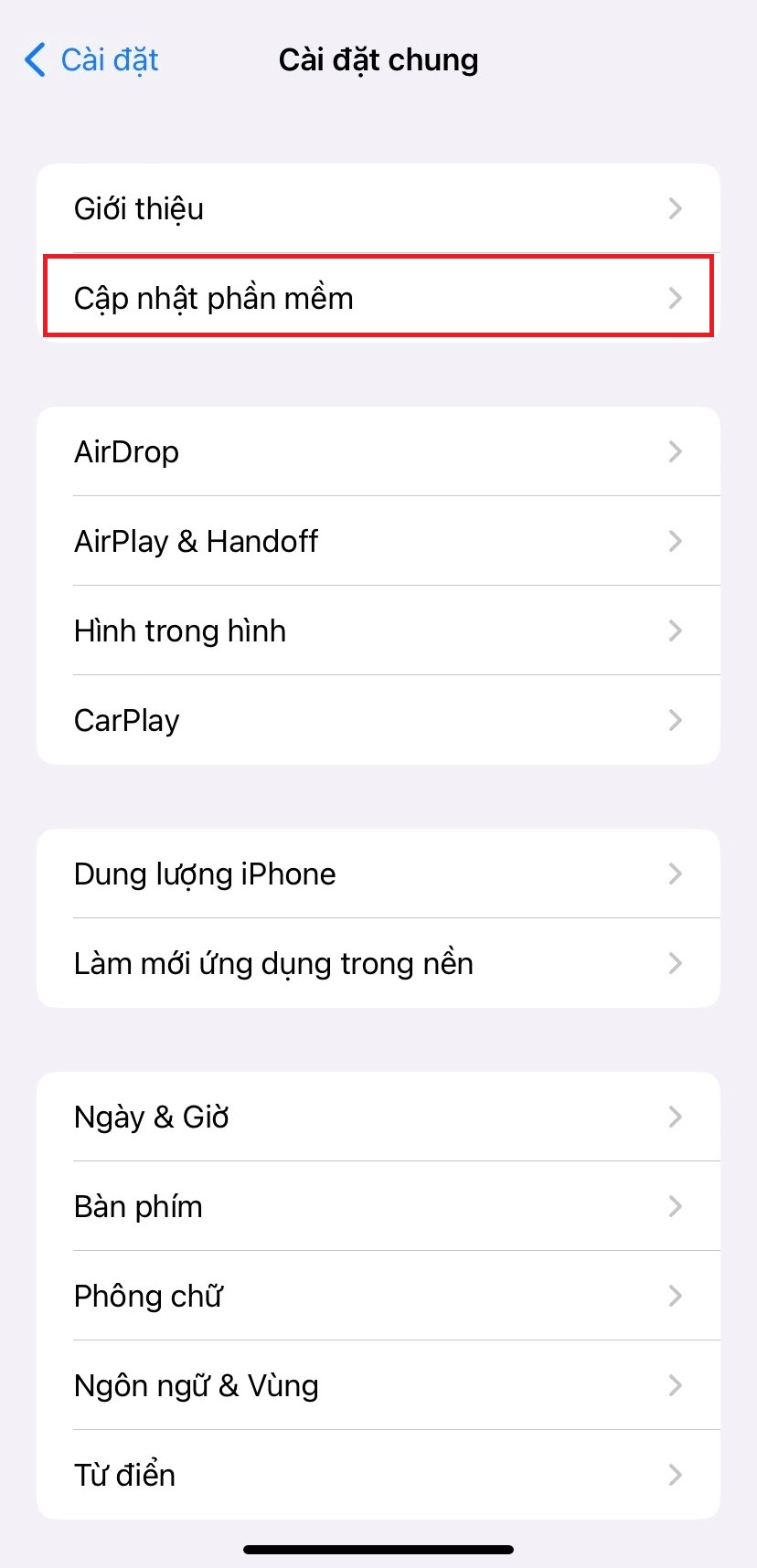Open Ngày & Giờ settings

coord(378,1117)
